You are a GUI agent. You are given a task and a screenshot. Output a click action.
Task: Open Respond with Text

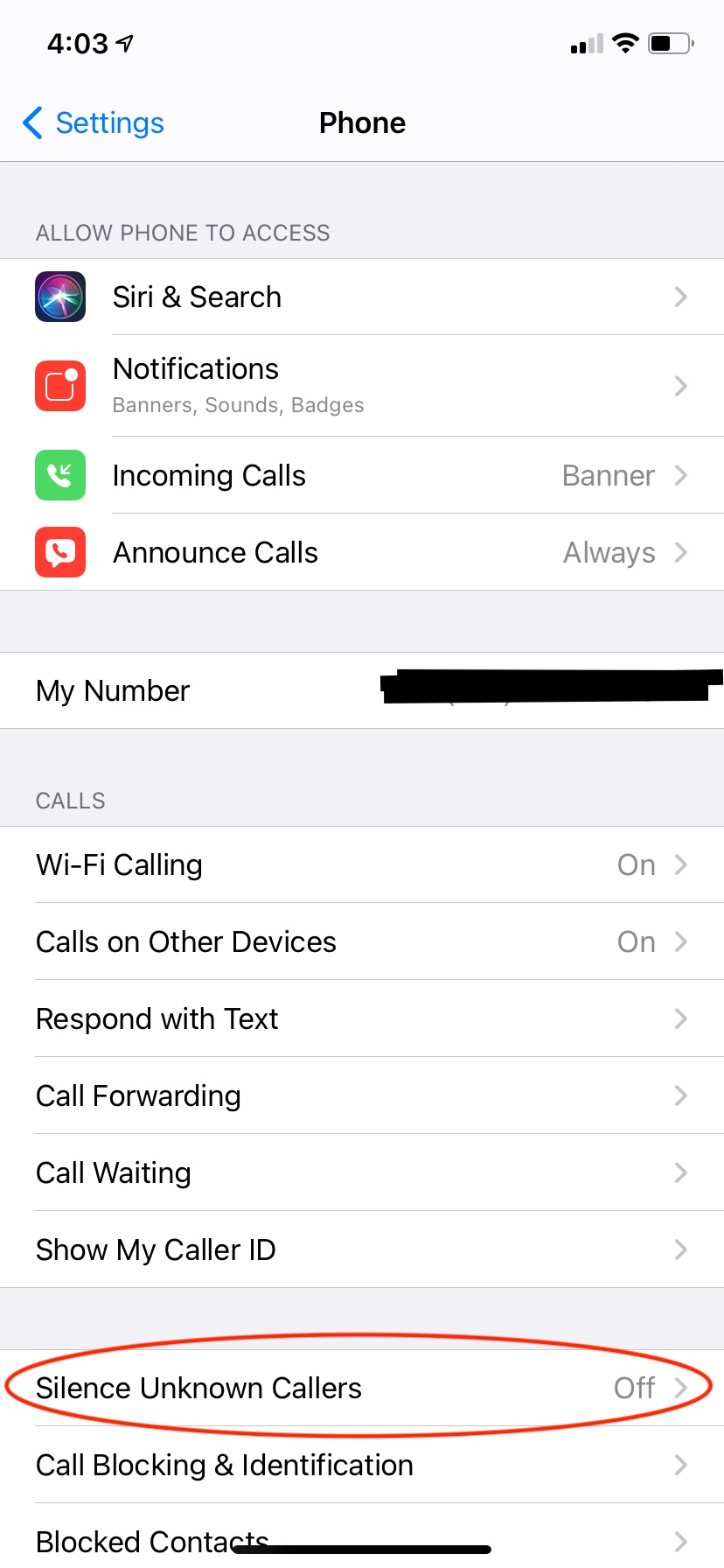coord(362,1019)
